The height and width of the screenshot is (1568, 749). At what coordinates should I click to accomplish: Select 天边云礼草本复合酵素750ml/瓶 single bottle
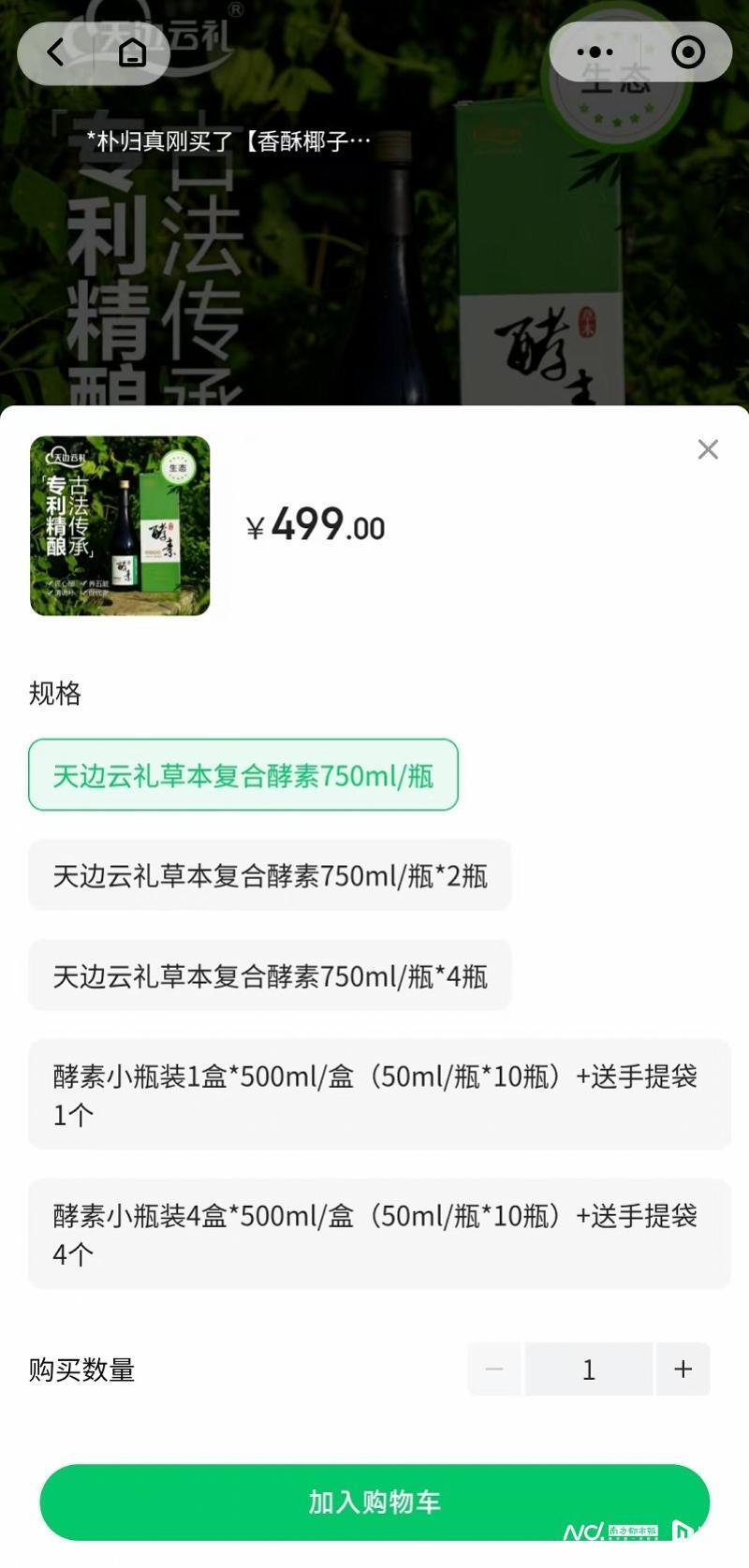(x=243, y=775)
